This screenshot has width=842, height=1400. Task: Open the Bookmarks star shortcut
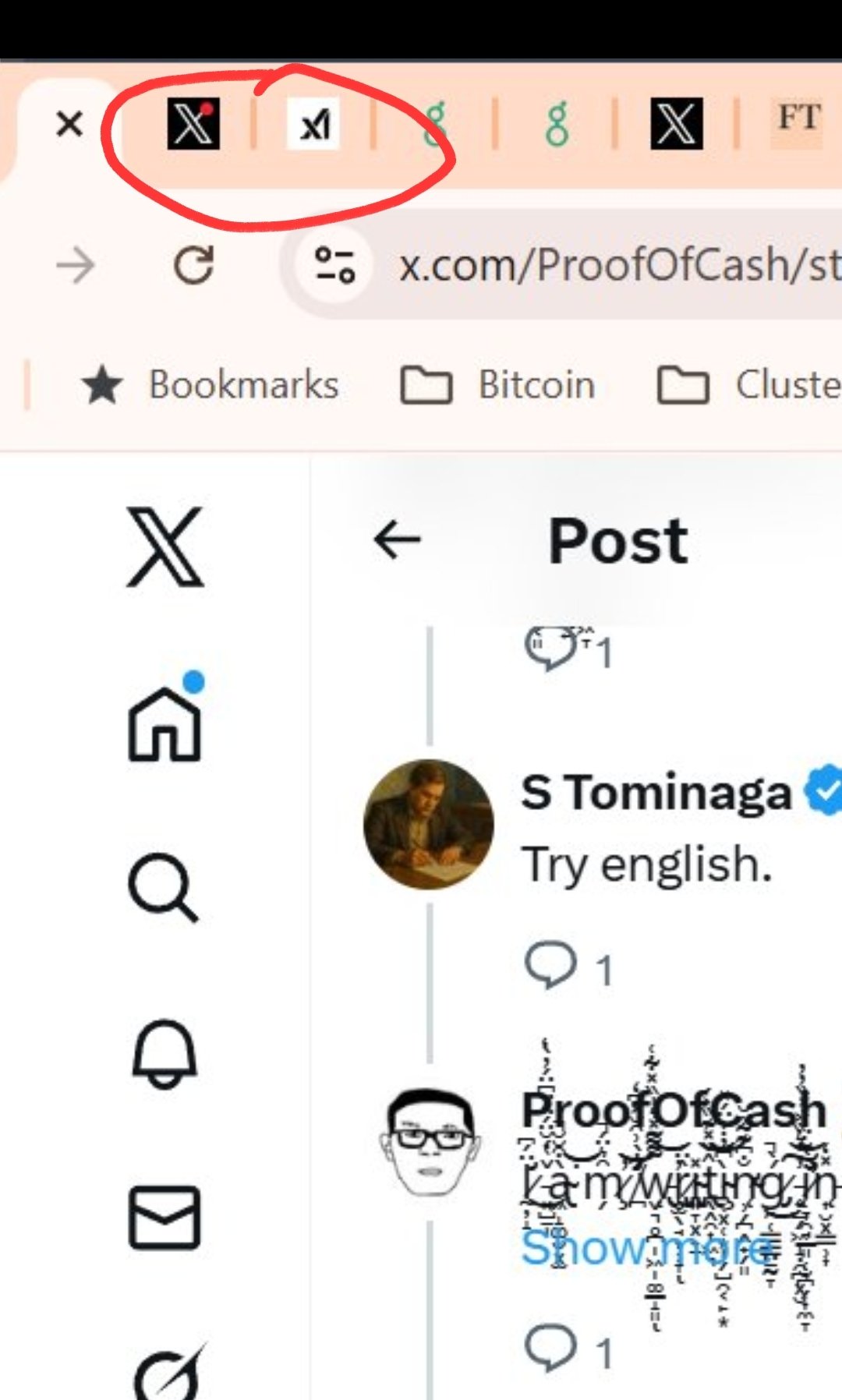tap(102, 385)
